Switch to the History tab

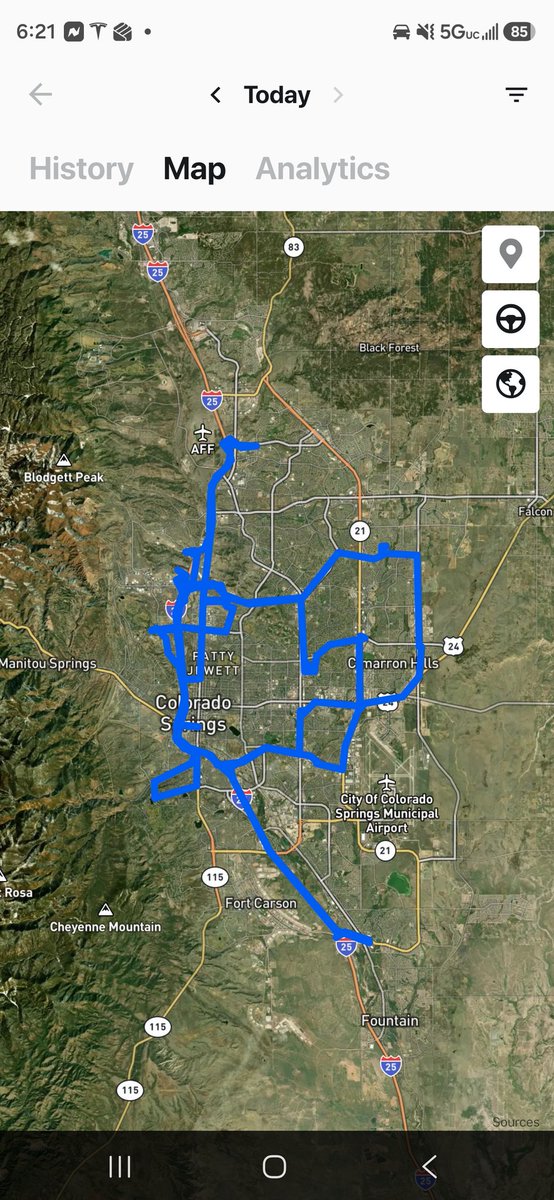(x=81, y=169)
